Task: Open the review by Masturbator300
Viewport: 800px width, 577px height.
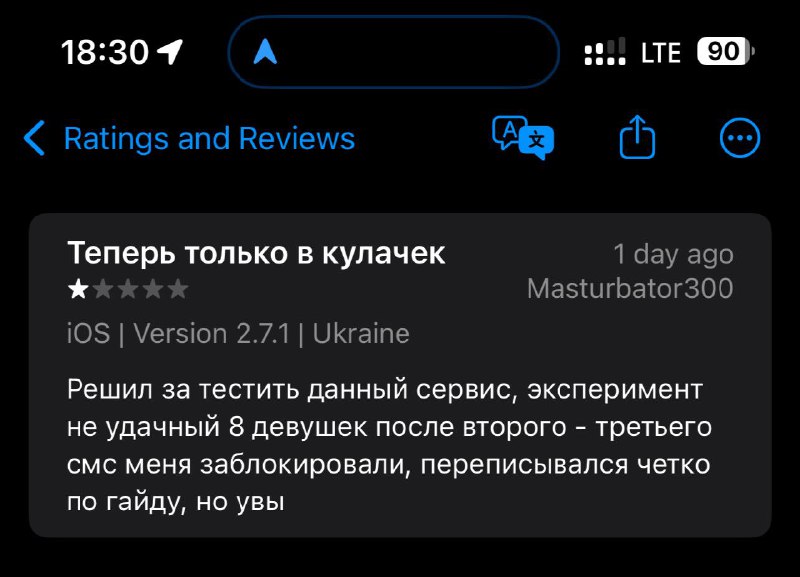Action: [400, 375]
